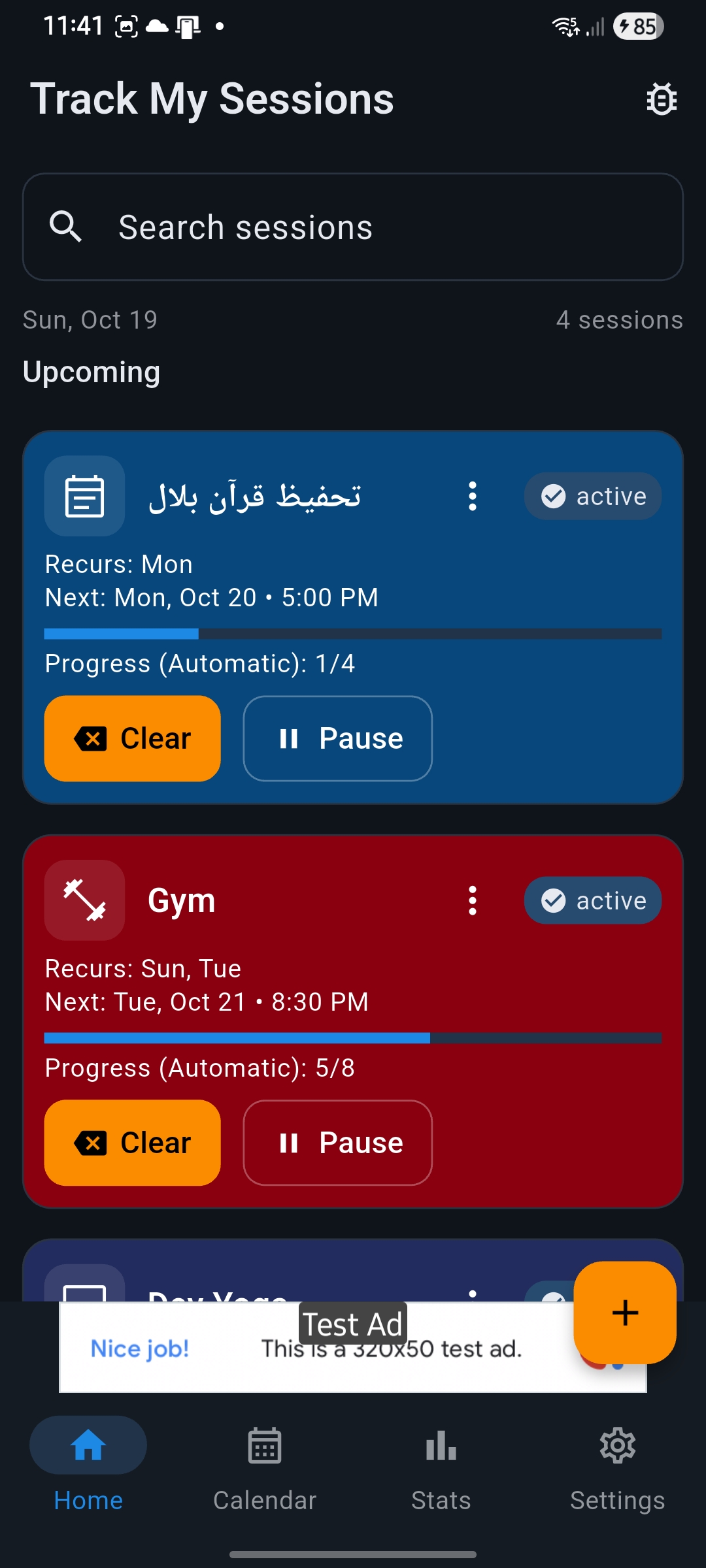706x1568 pixels.
Task: Open the debug bug icon
Action: point(662,99)
